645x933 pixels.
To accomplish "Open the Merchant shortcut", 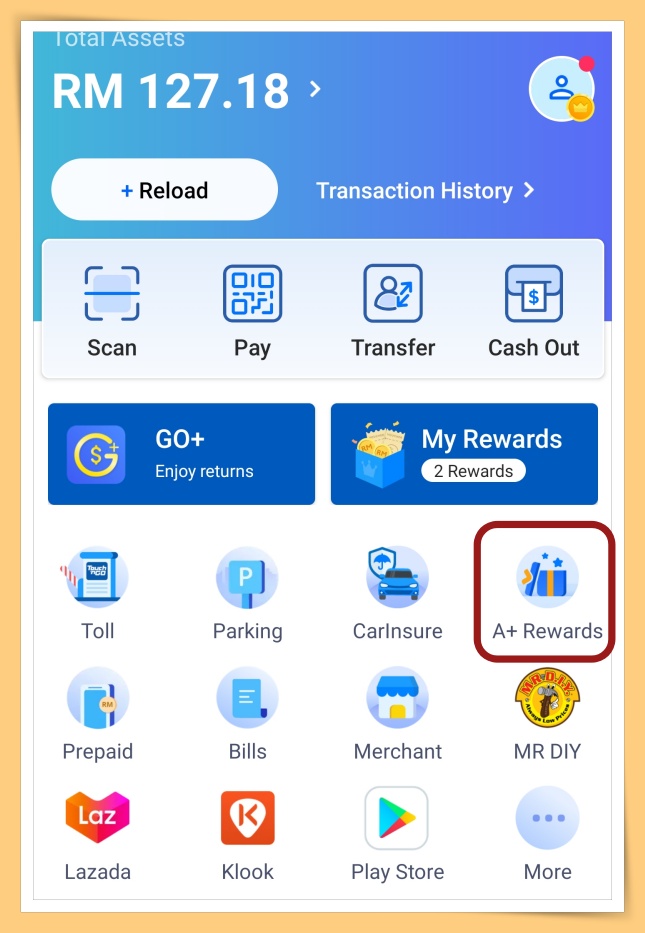I will click(x=397, y=713).
